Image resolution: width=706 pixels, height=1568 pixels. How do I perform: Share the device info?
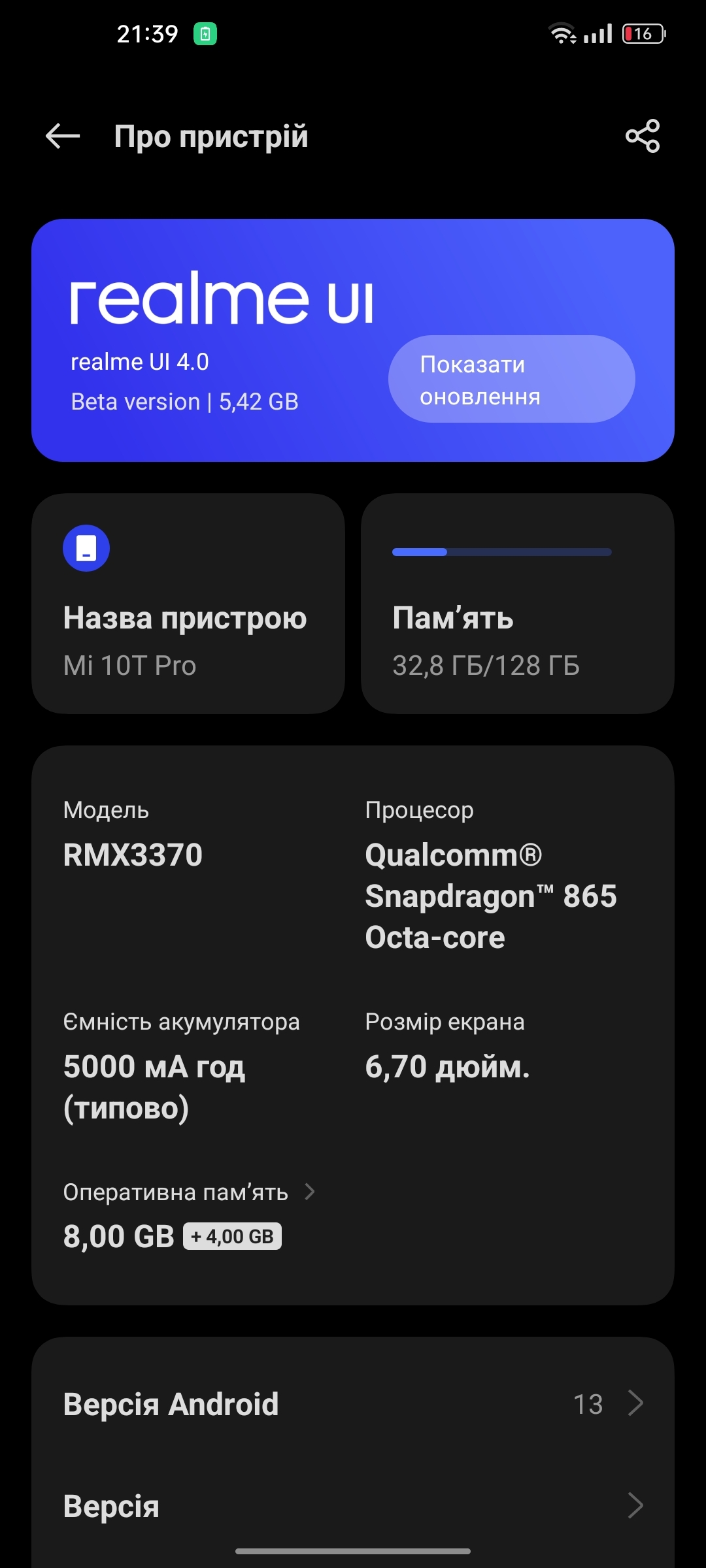643,136
